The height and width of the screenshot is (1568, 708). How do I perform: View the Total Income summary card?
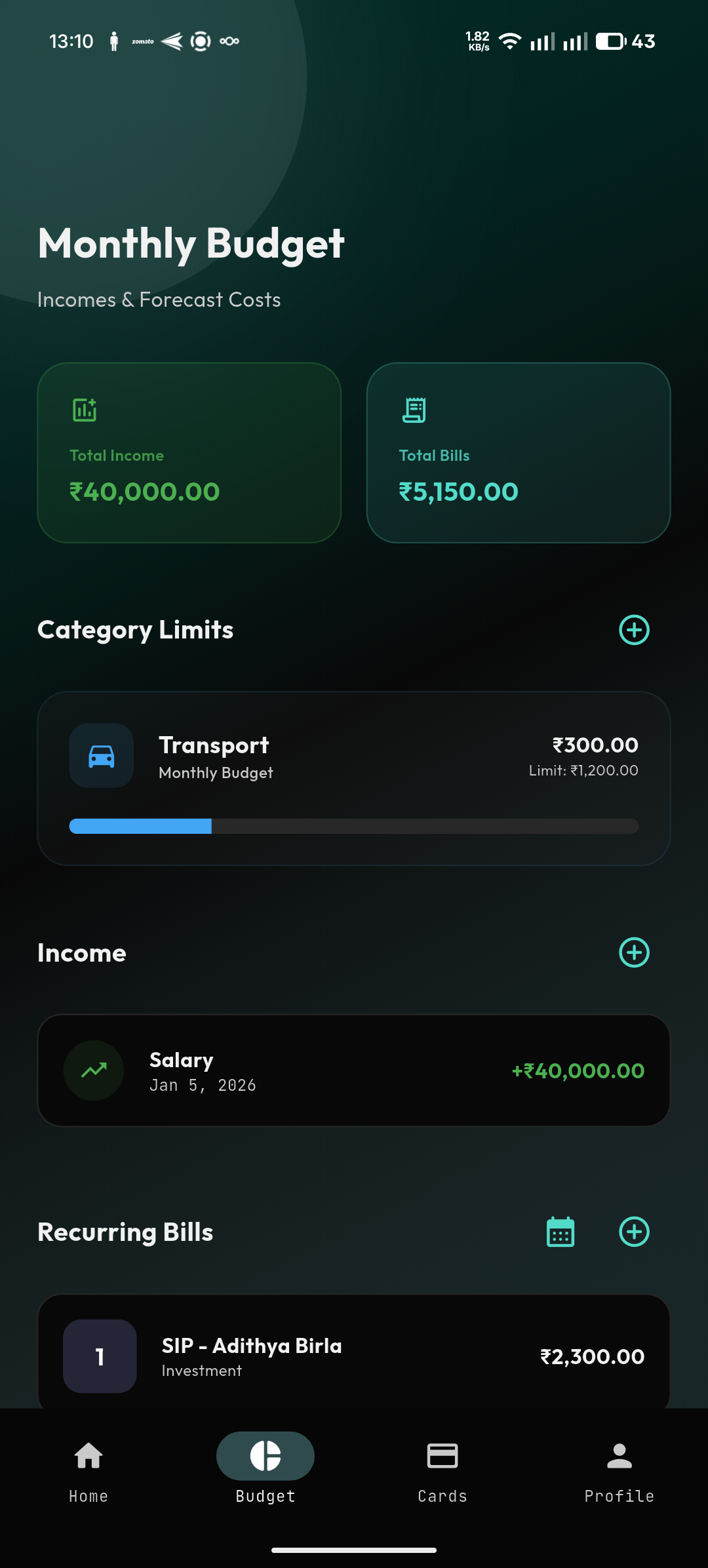189,453
